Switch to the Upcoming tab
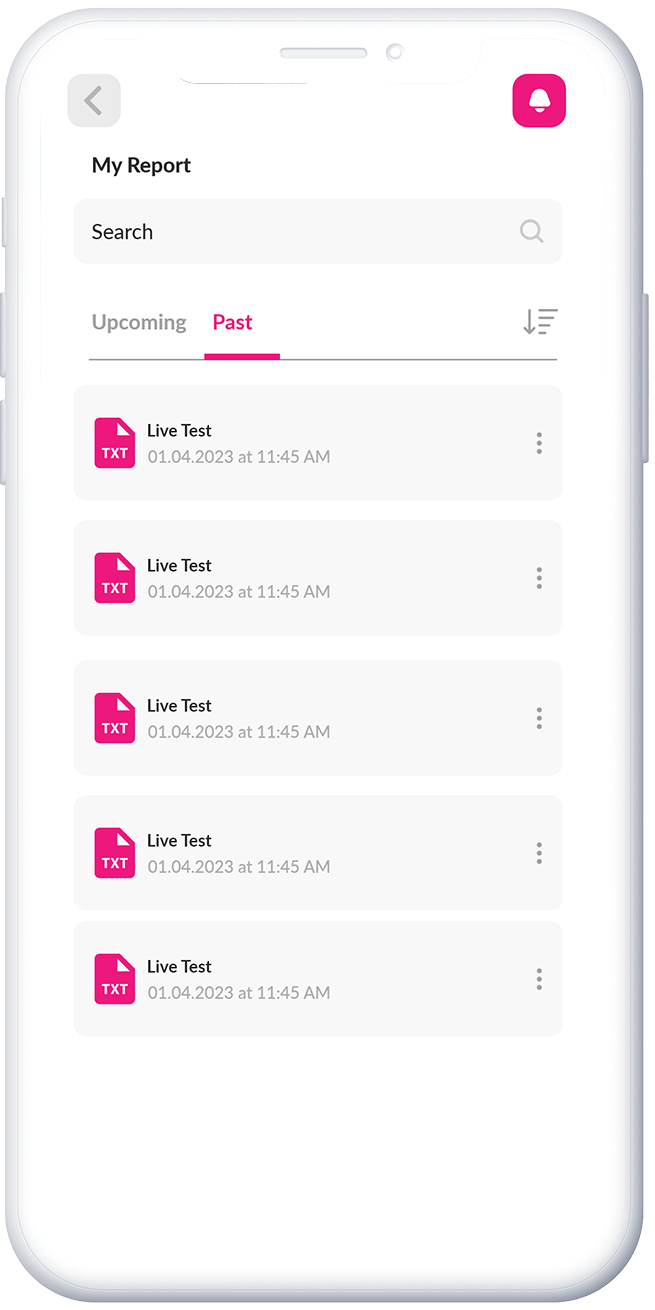This screenshot has width=655, height=1310. [139, 323]
